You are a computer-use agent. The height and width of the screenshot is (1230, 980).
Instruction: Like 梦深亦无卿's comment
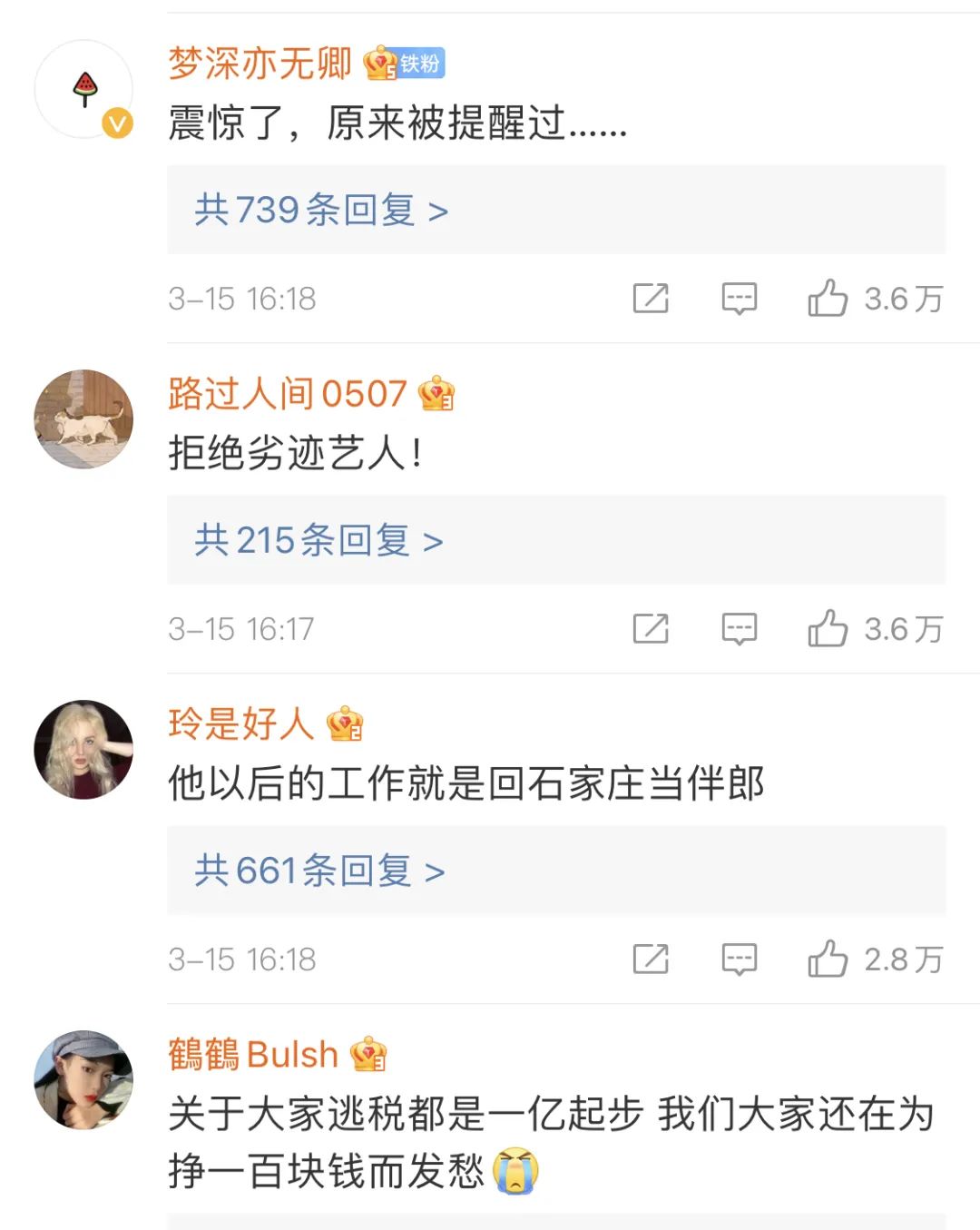828,298
